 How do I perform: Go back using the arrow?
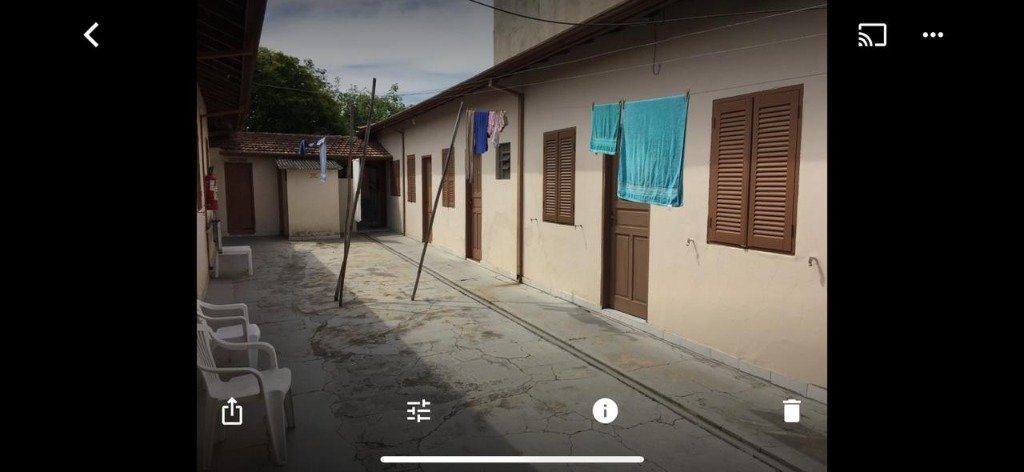click(x=91, y=35)
